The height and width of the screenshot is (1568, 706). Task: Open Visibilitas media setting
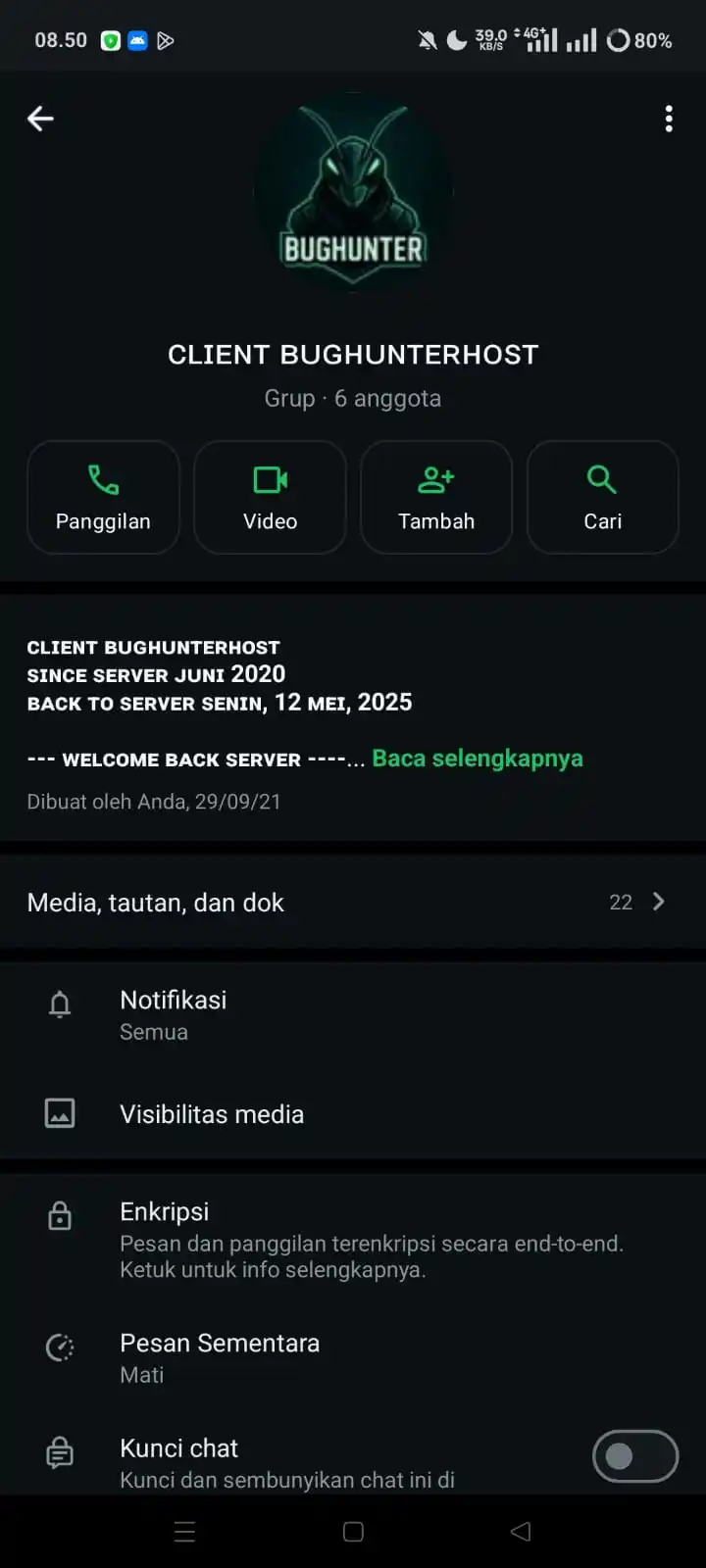pos(353,1114)
